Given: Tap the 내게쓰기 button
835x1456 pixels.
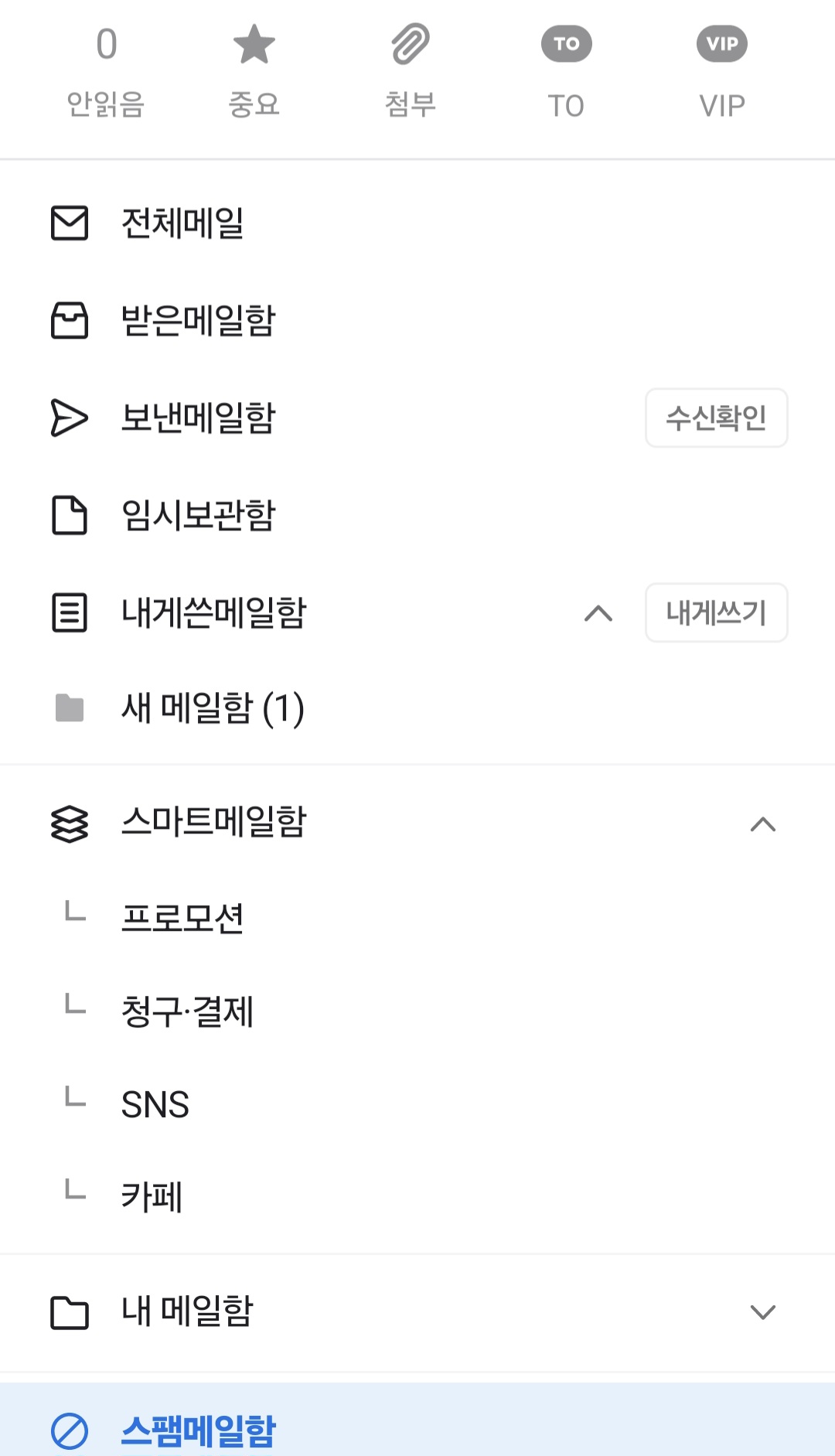Looking at the screenshot, I should 716,613.
